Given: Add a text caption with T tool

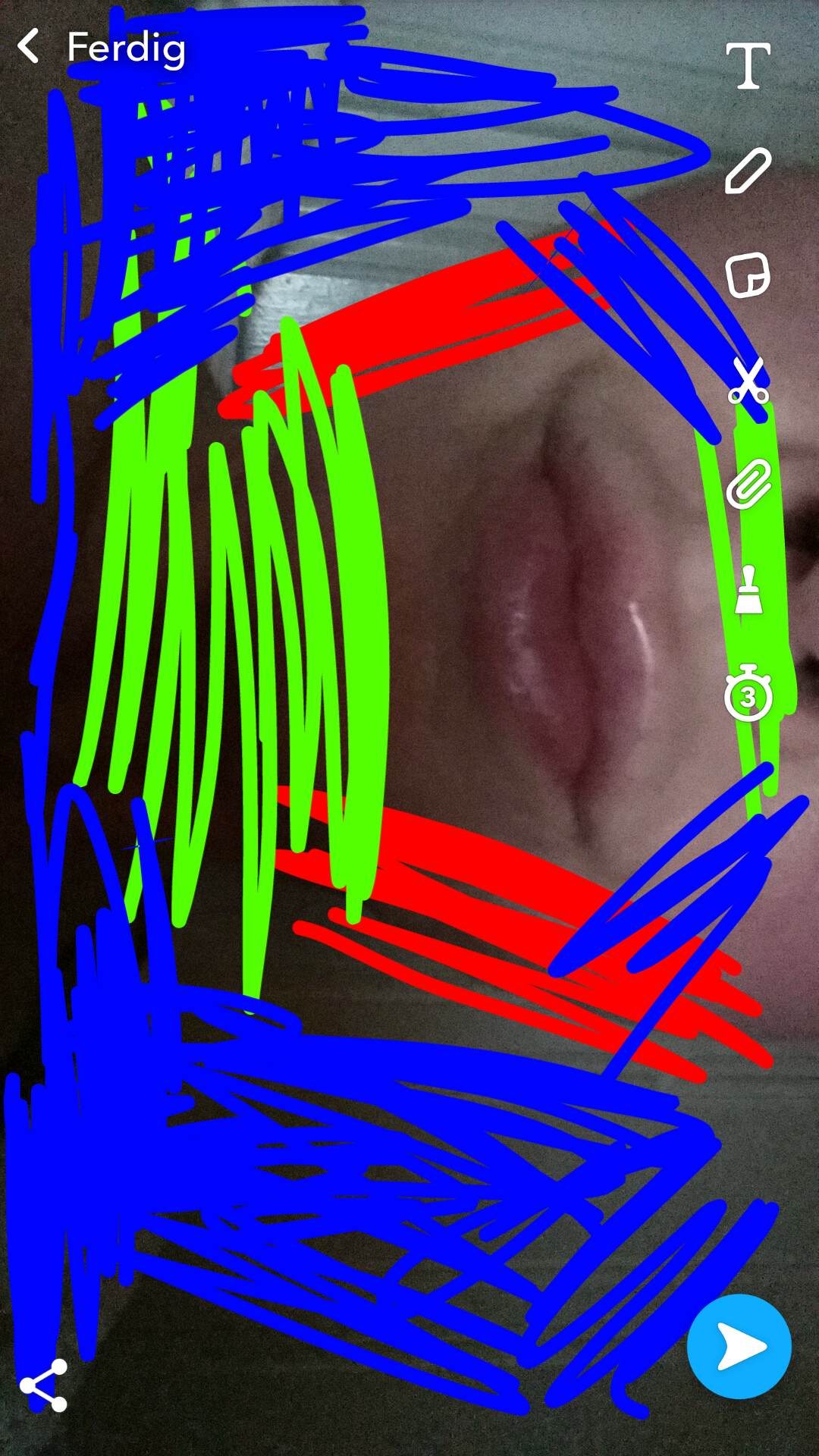Looking at the screenshot, I should pyautogui.click(x=748, y=65).
